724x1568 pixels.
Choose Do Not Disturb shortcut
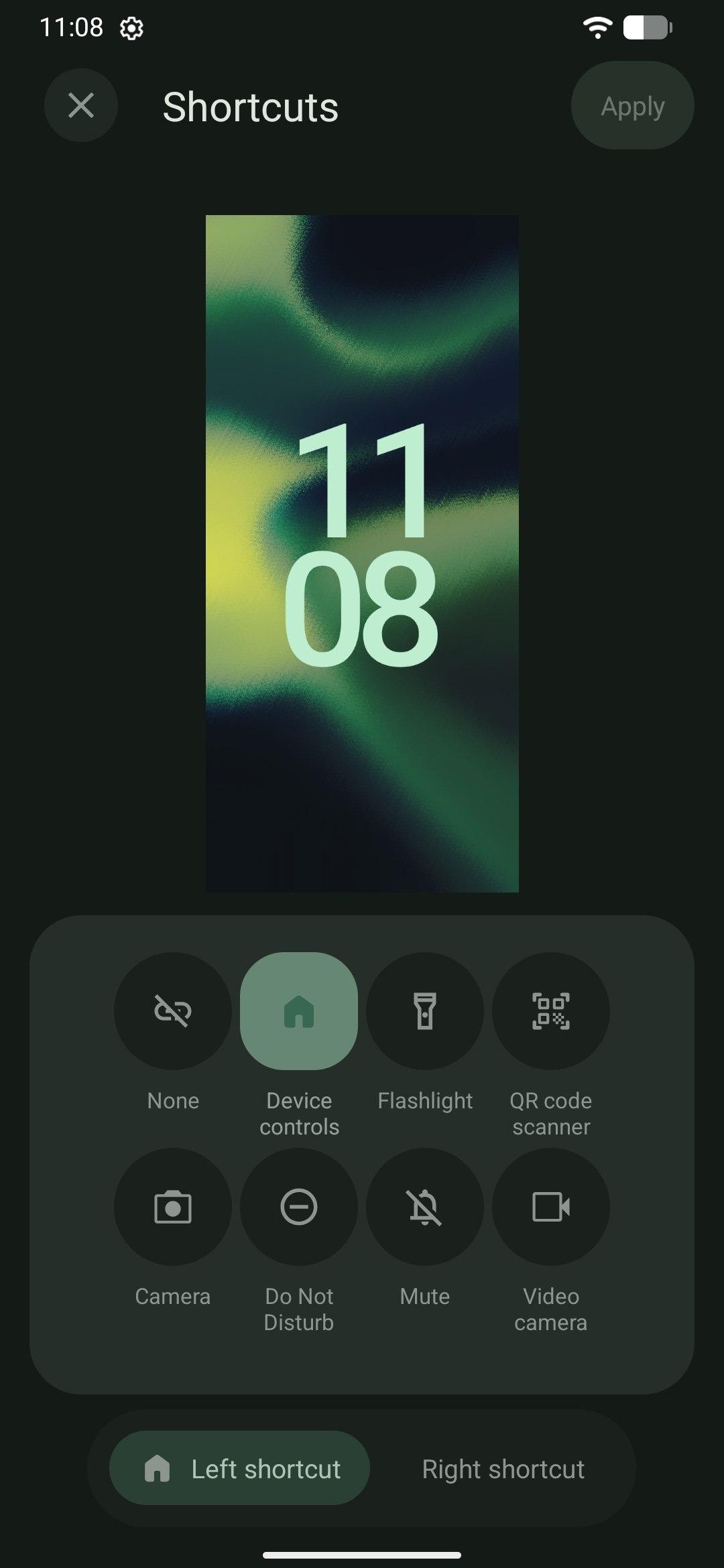[x=299, y=1207]
